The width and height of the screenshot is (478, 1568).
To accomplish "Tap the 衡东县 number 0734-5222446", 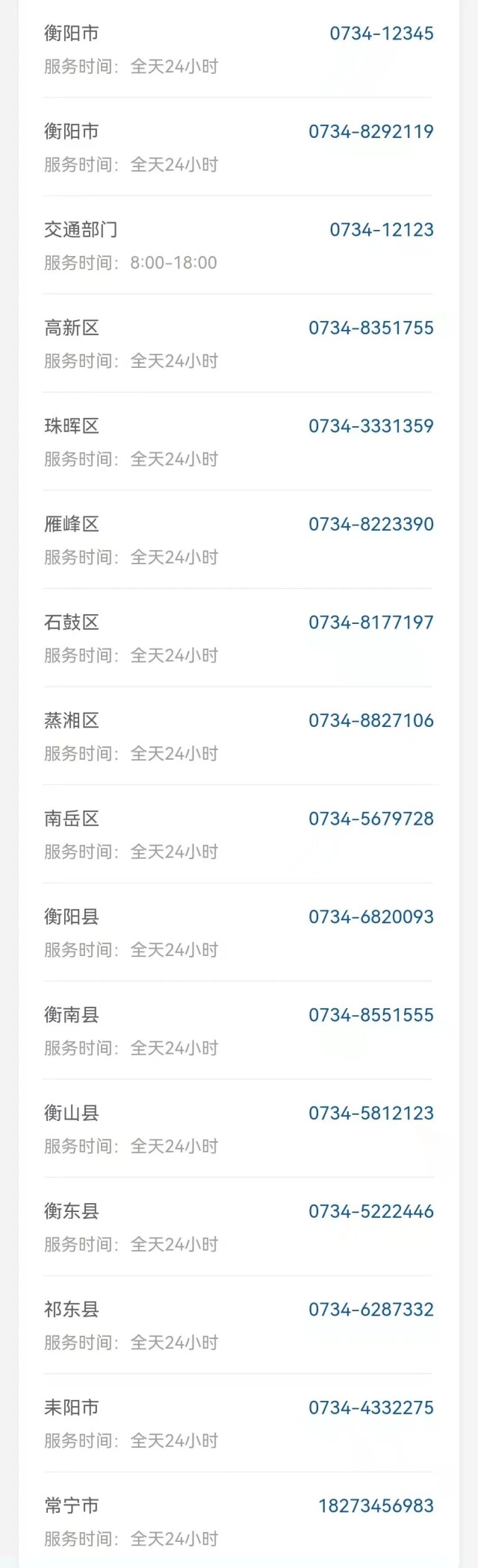I will (370, 1211).
